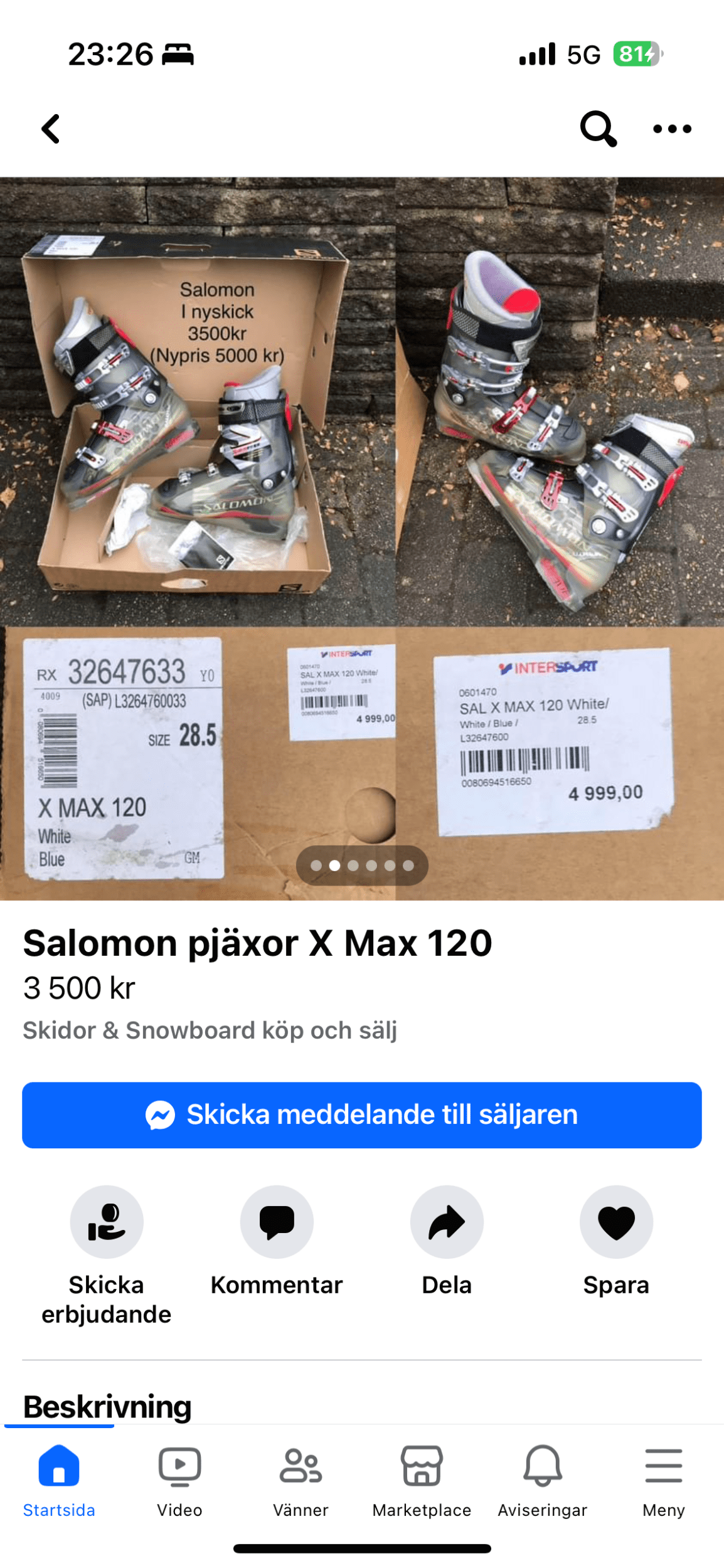The image size is (724, 1568).
Task: Open the Vänner tab
Action: tap(301, 1481)
